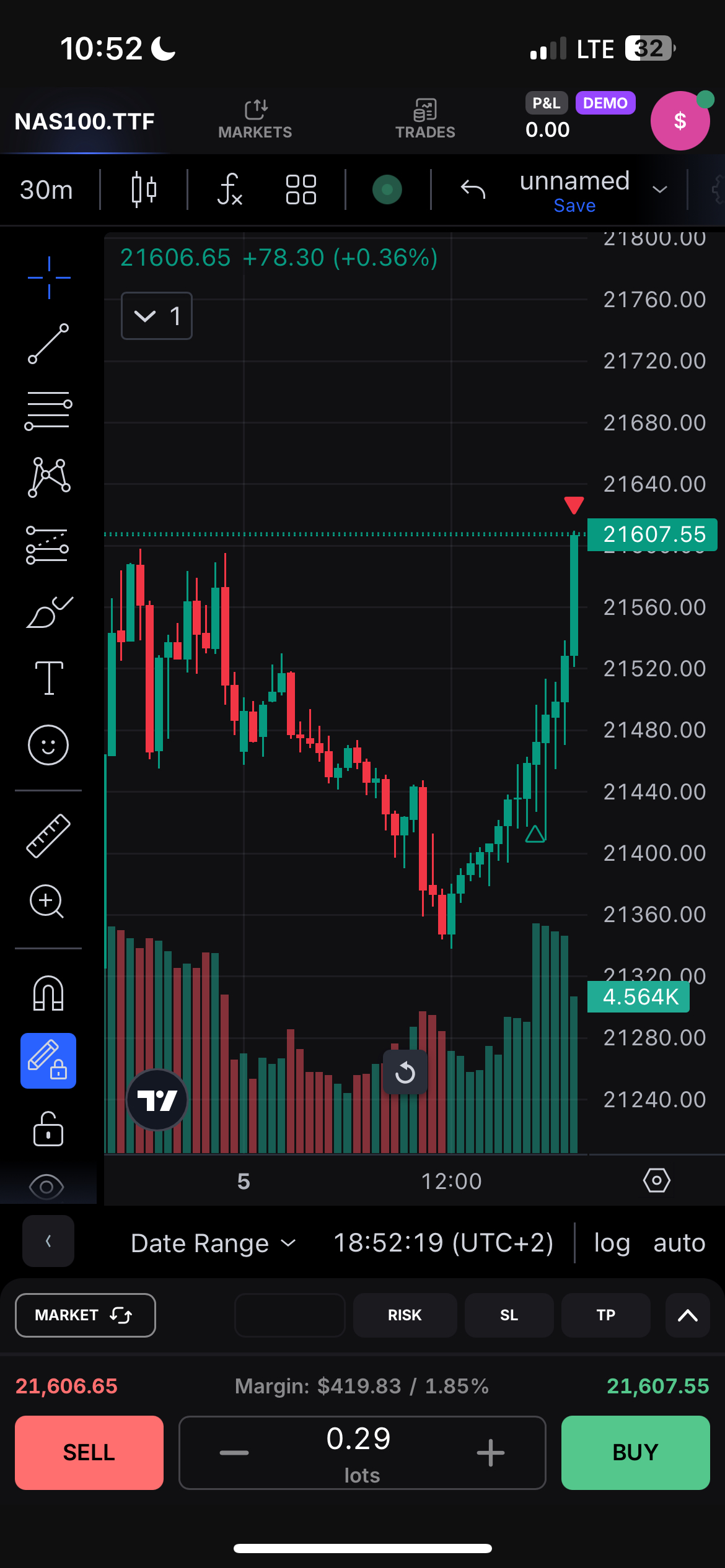725x1568 pixels.
Task: Select the measure ruler tool
Action: click(x=48, y=836)
